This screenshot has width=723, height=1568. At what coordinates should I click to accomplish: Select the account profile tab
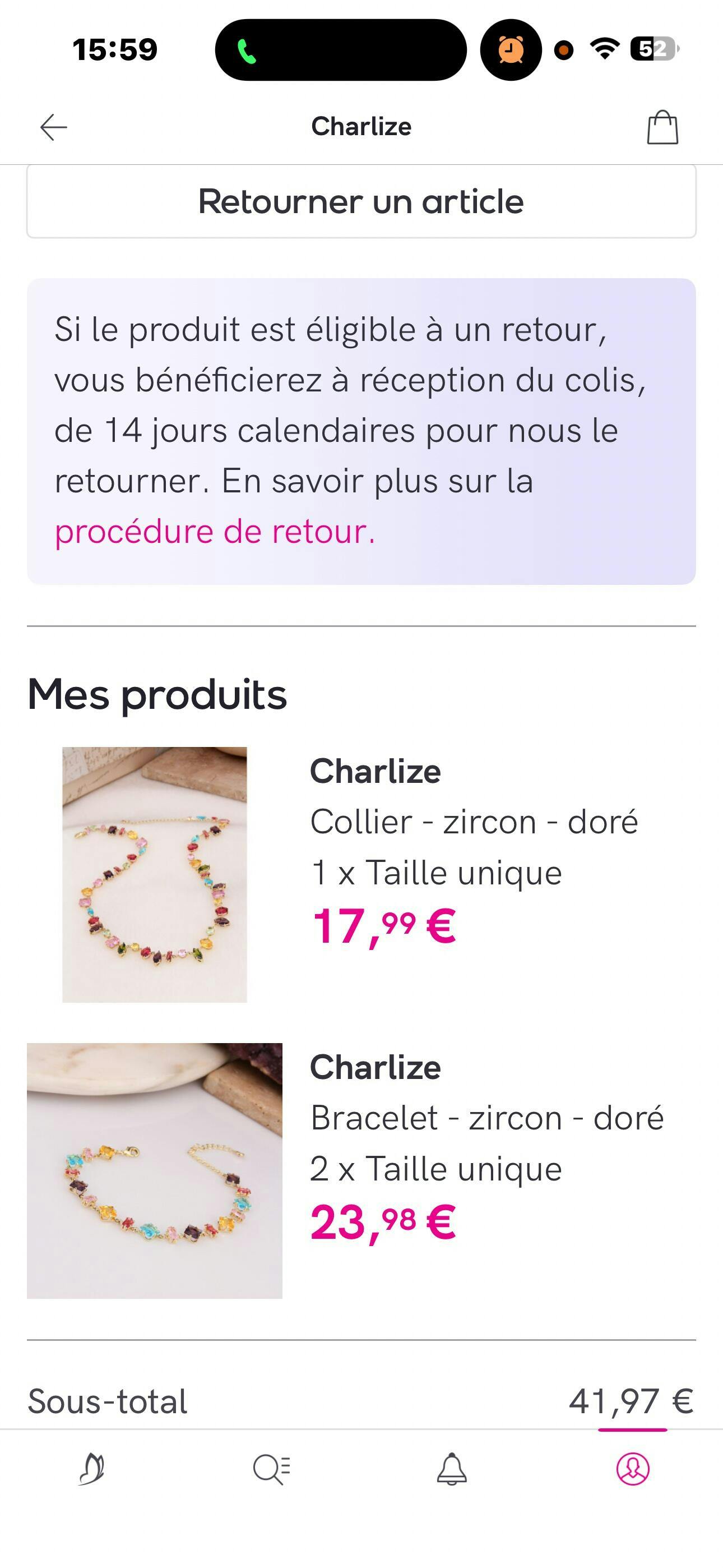632,1469
